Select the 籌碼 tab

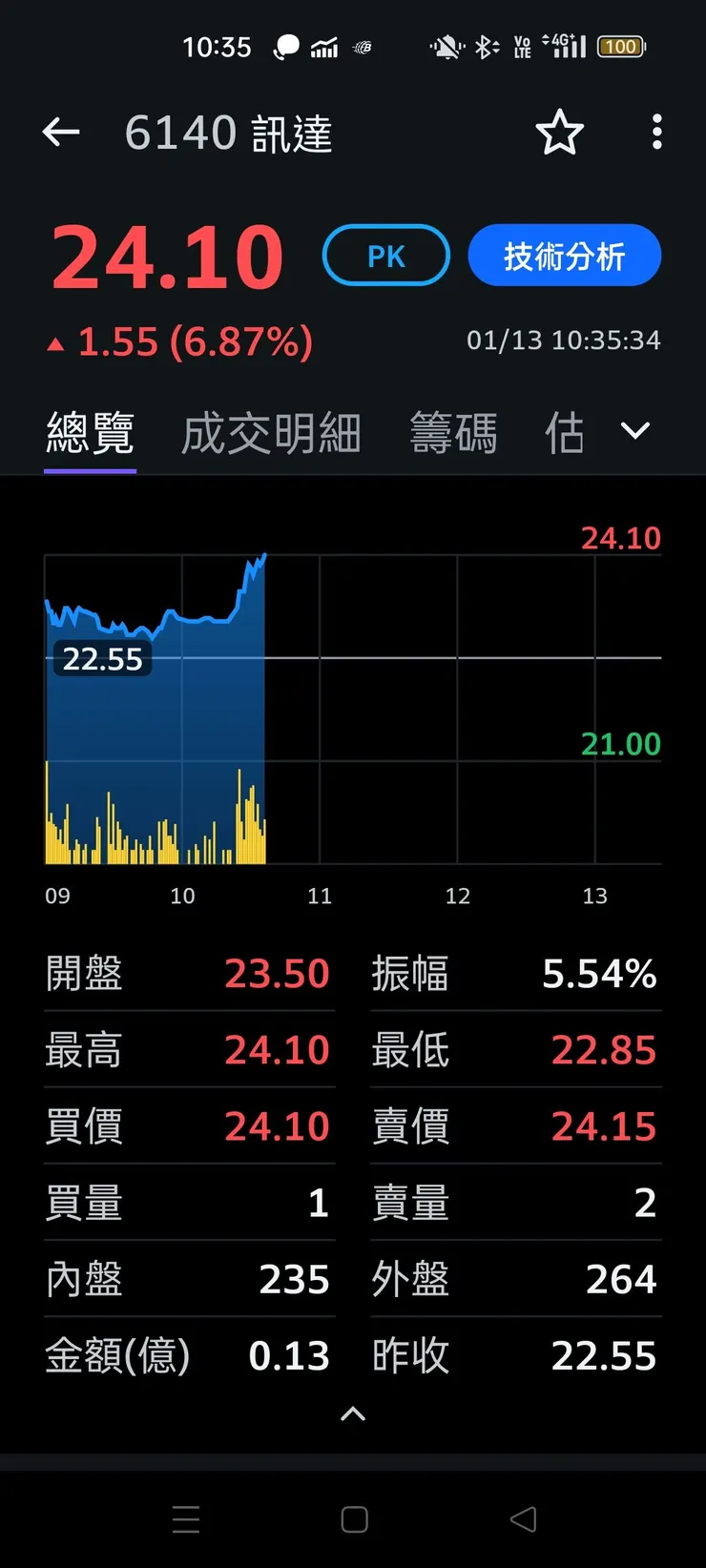(x=453, y=432)
